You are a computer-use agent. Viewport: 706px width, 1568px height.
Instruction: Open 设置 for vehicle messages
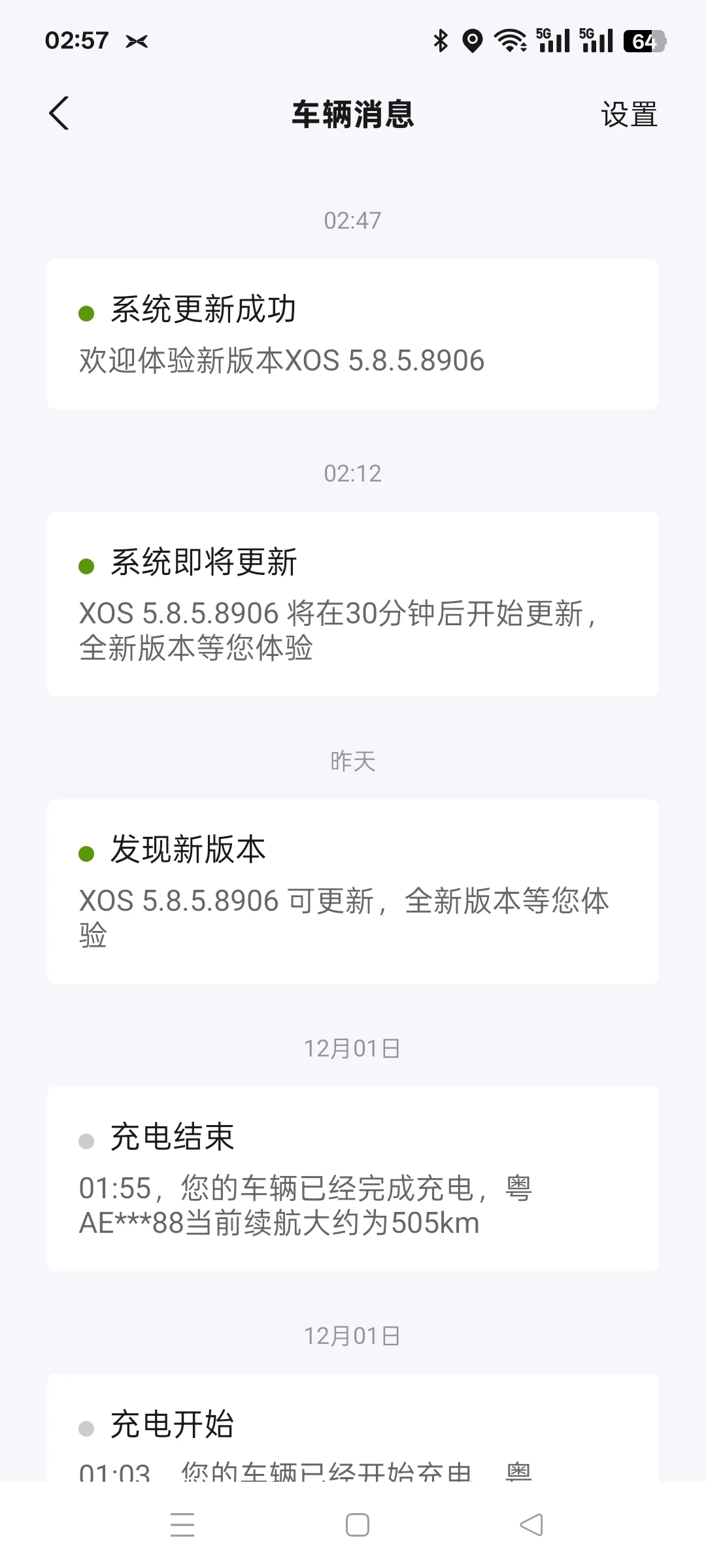(629, 115)
